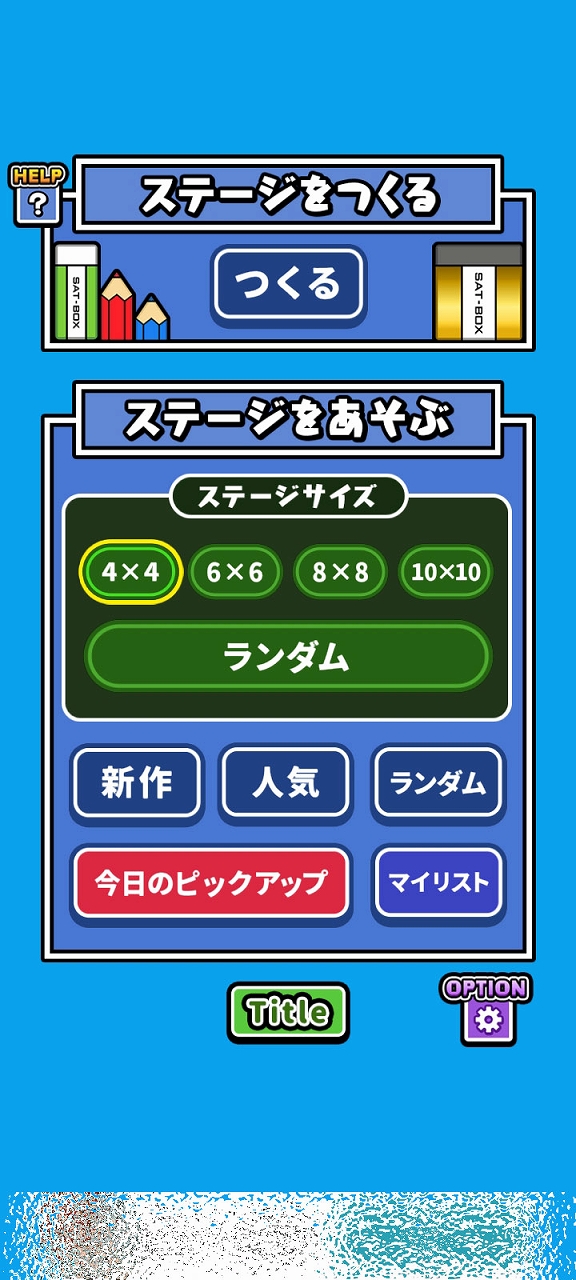Select the 10×10 stage size

point(446,572)
